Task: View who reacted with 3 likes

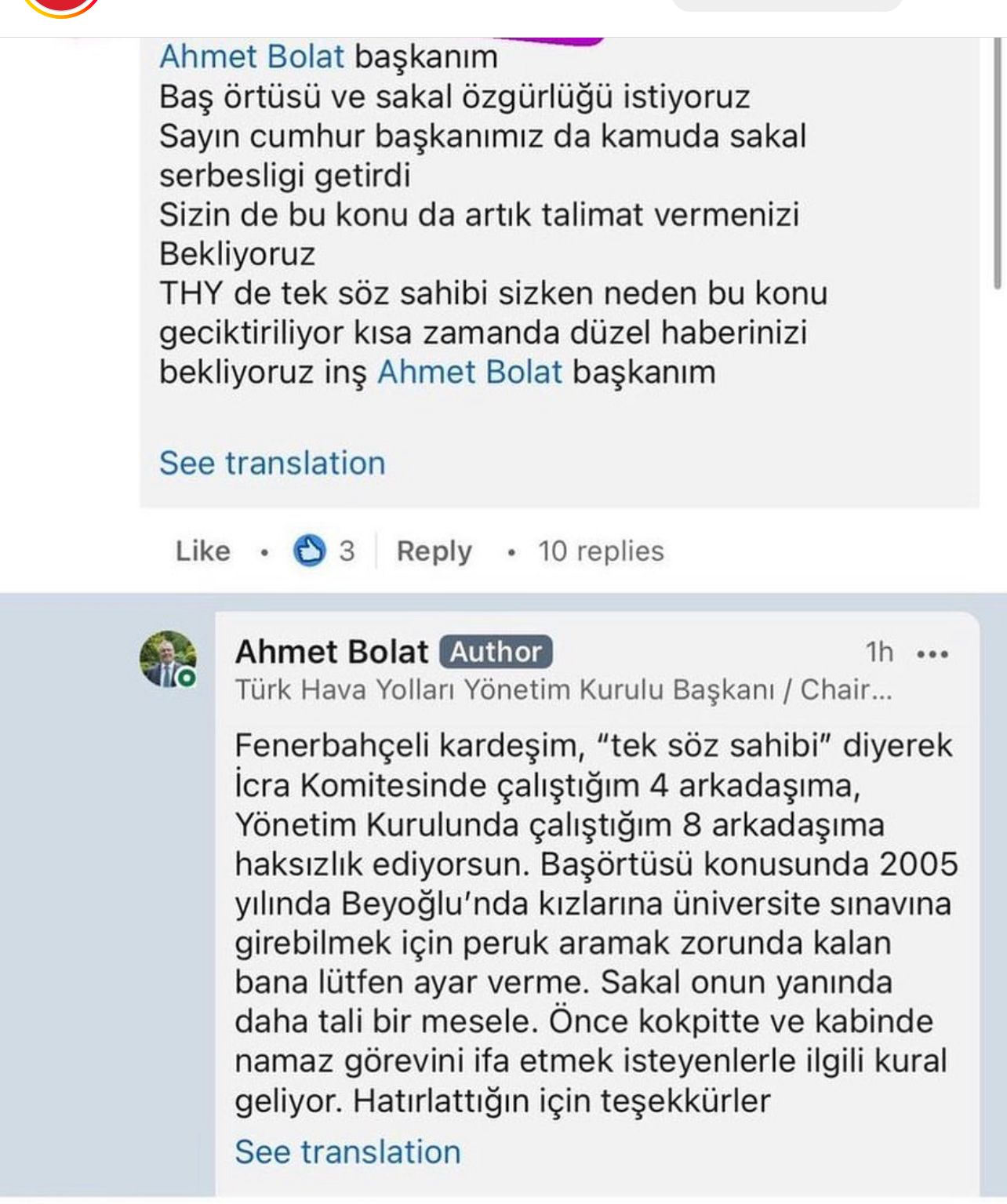Action: coord(323,551)
